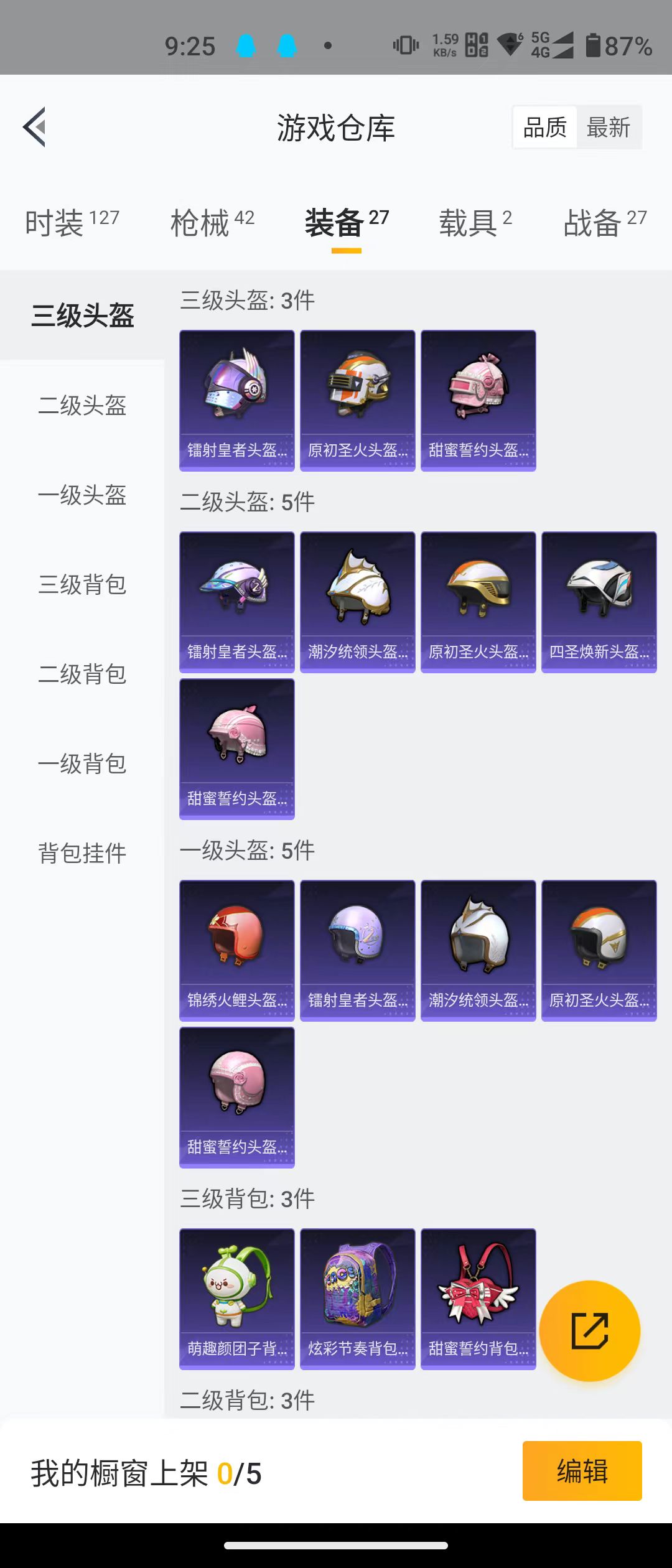The image size is (672, 1568).
Task: Open the 一级背包 category
Action: click(82, 764)
